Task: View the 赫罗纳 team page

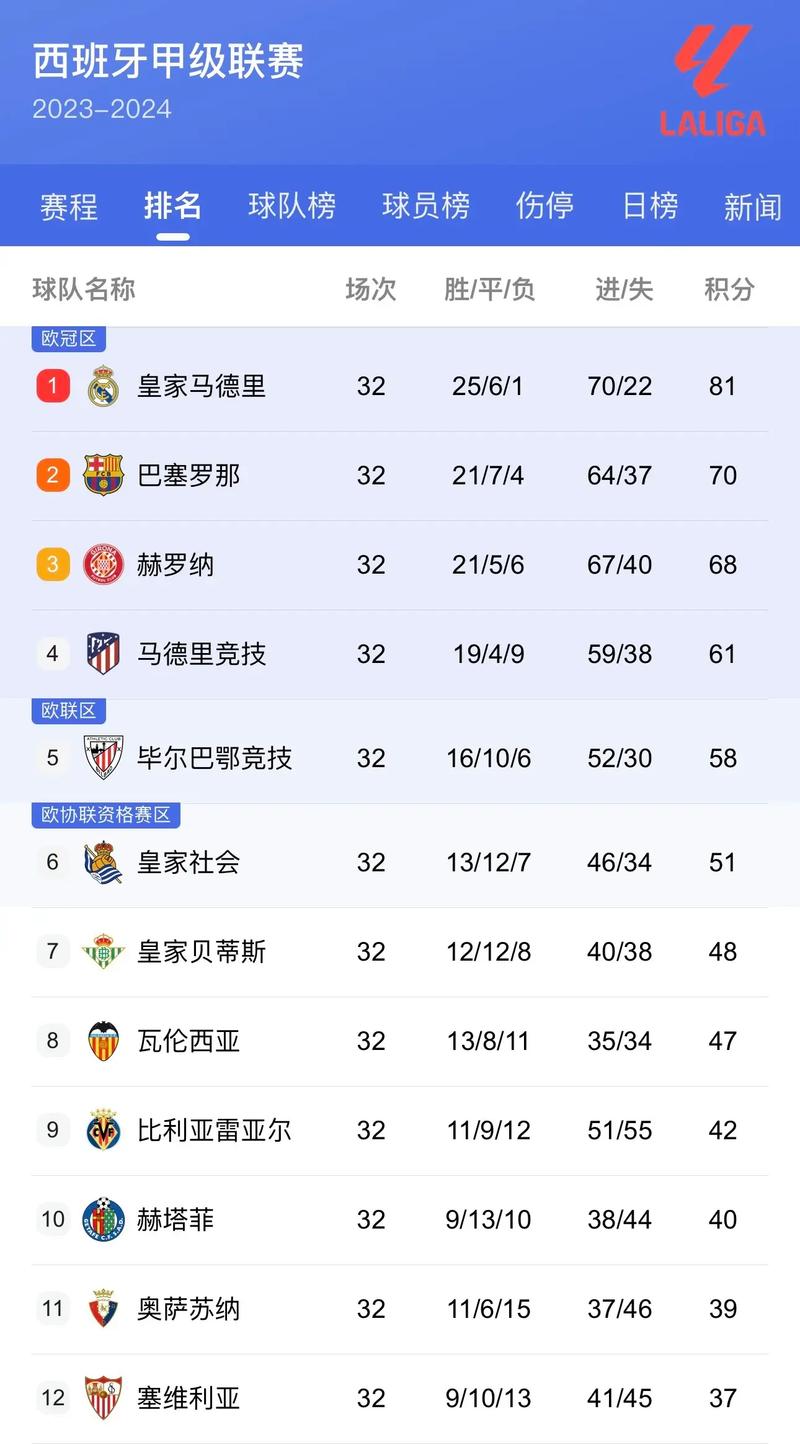Action: [400, 565]
